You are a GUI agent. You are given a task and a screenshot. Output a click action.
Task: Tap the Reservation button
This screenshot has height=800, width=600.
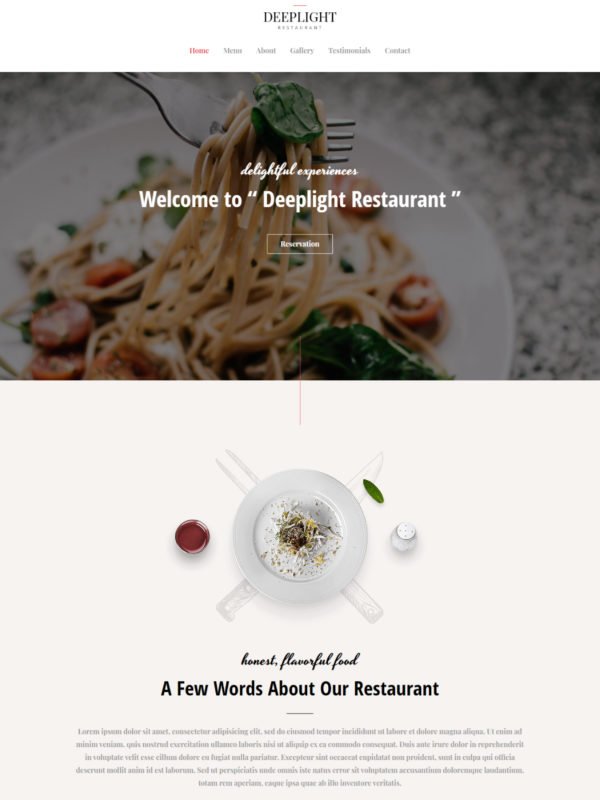click(300, 243)
